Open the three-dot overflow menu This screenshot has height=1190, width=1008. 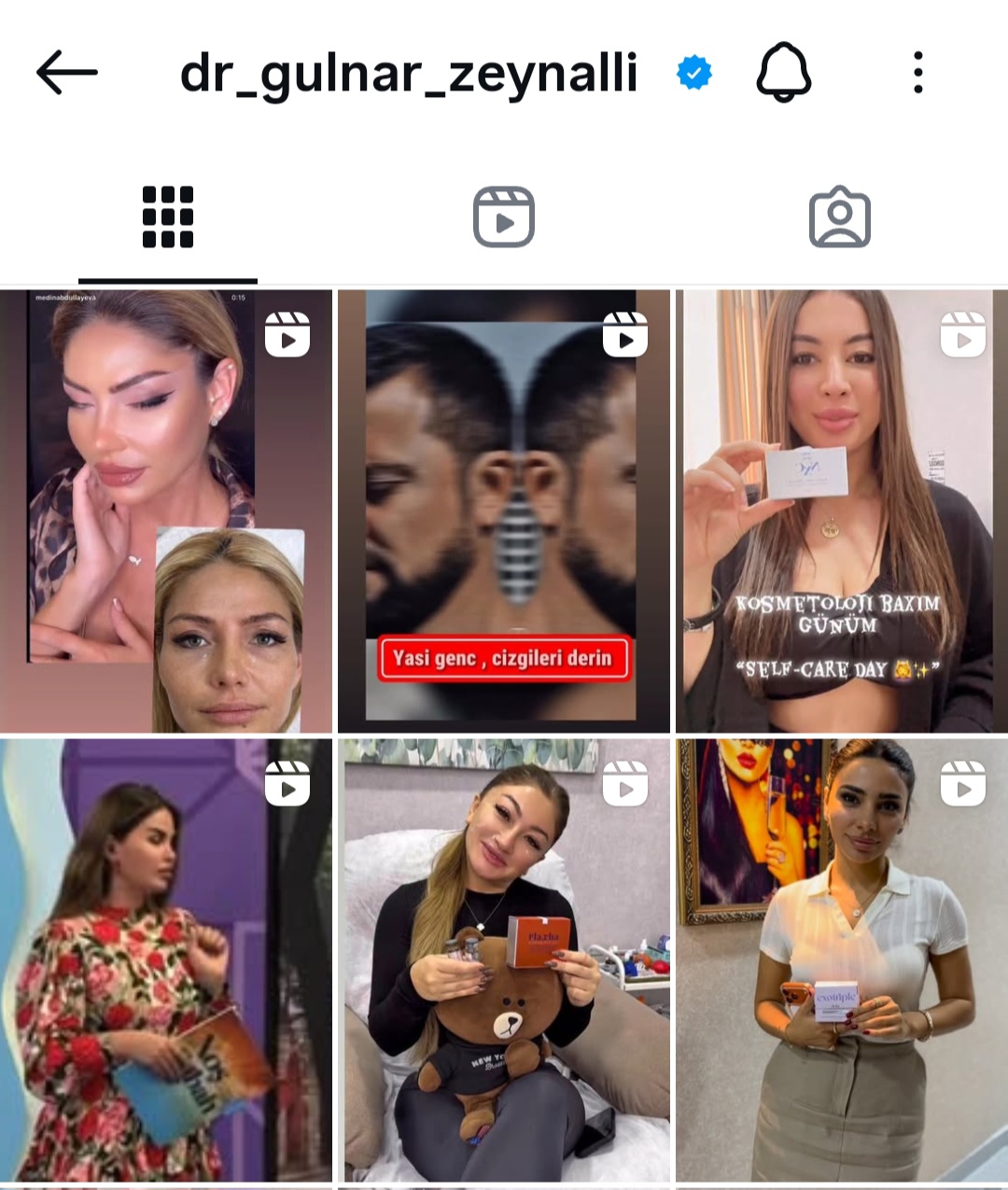coord(917,73)
